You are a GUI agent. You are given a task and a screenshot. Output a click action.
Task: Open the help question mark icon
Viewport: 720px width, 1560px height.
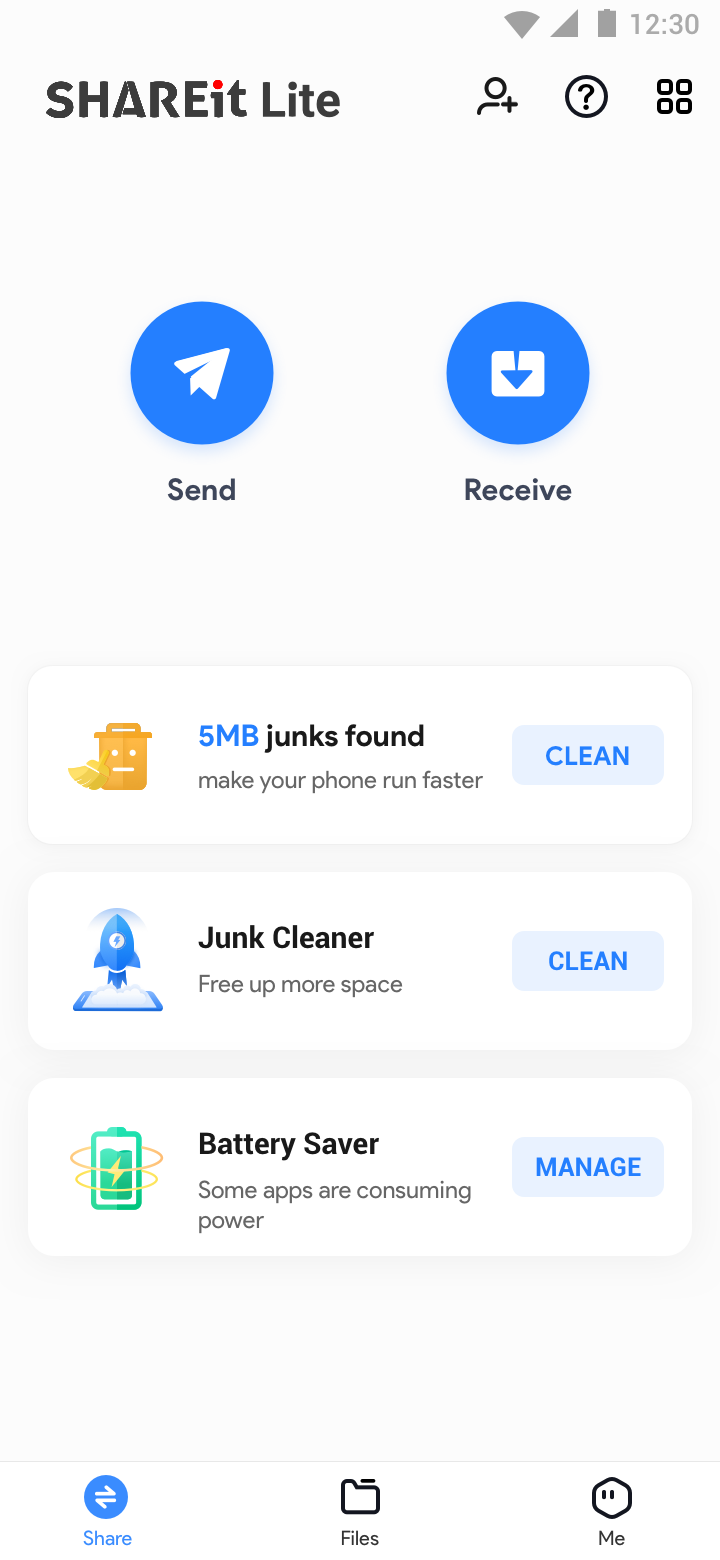[x=586, y=97]
